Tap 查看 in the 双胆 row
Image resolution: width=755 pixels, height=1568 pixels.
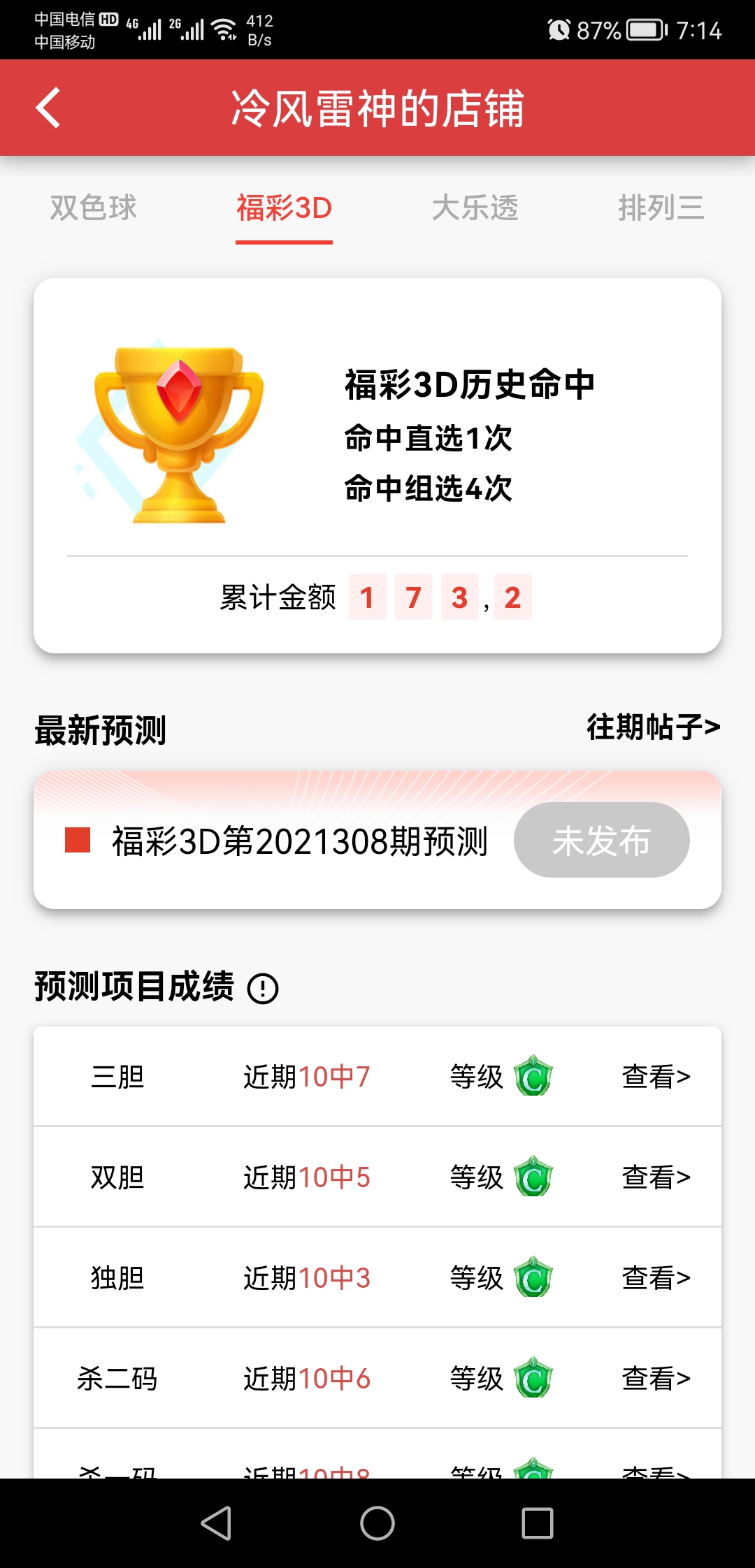(656, 1177)
